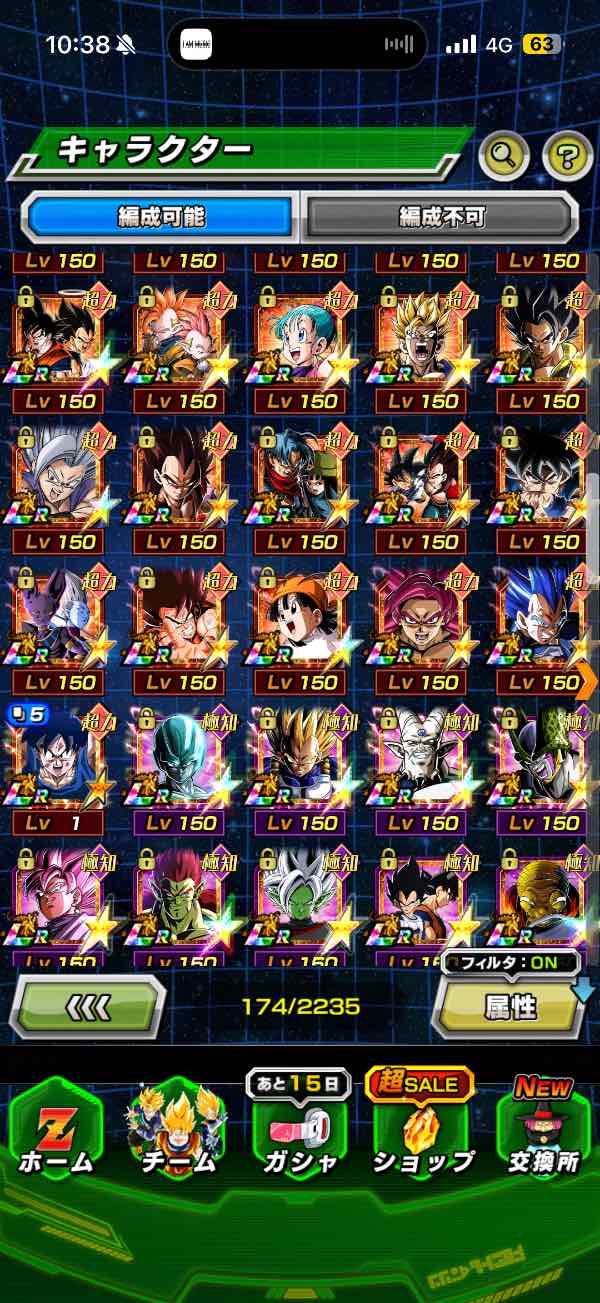Switch to the 編成不可 tab
Viewport: 600px width, 1303px height.
[x=441, y=216]
